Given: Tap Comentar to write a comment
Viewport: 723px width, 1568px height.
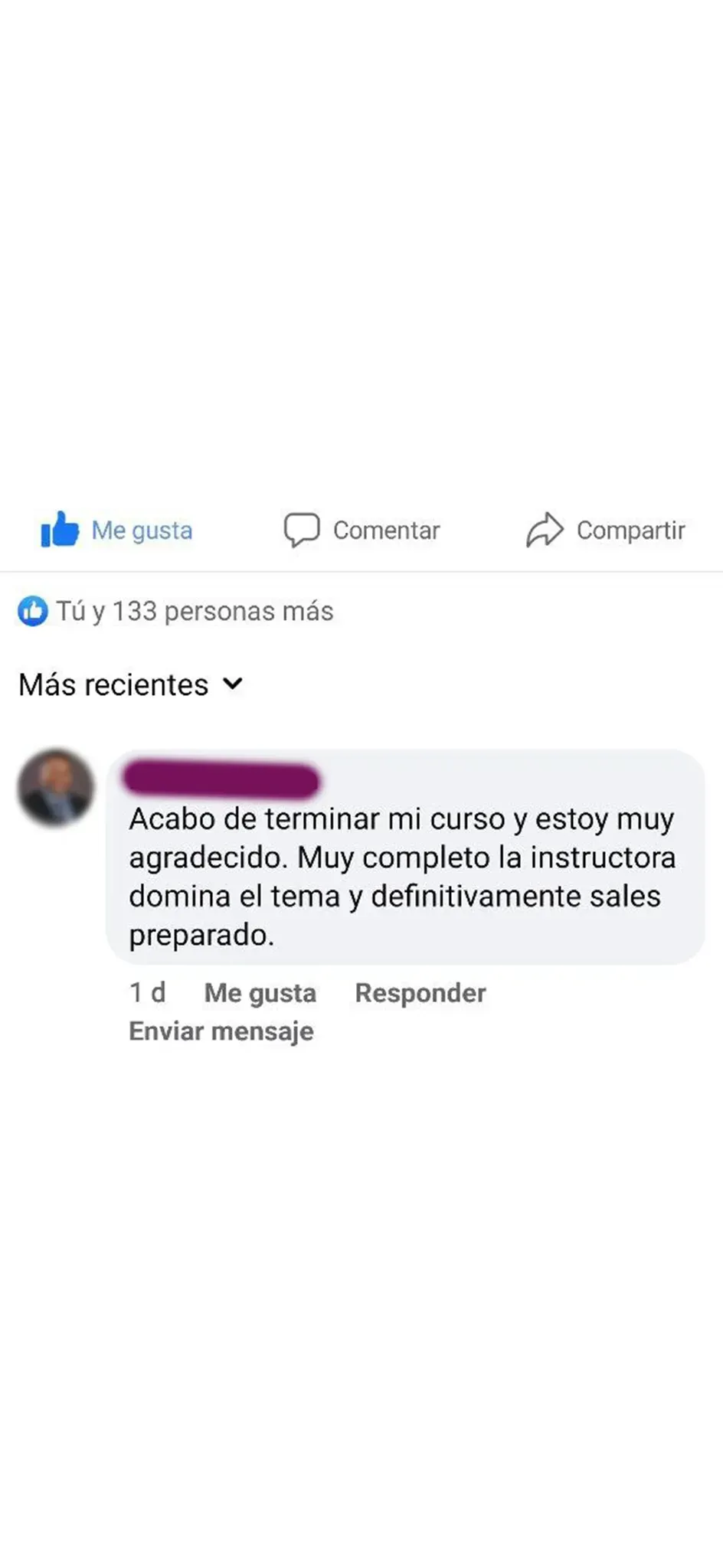Looking at the screenshot, I should pos(361,530).
